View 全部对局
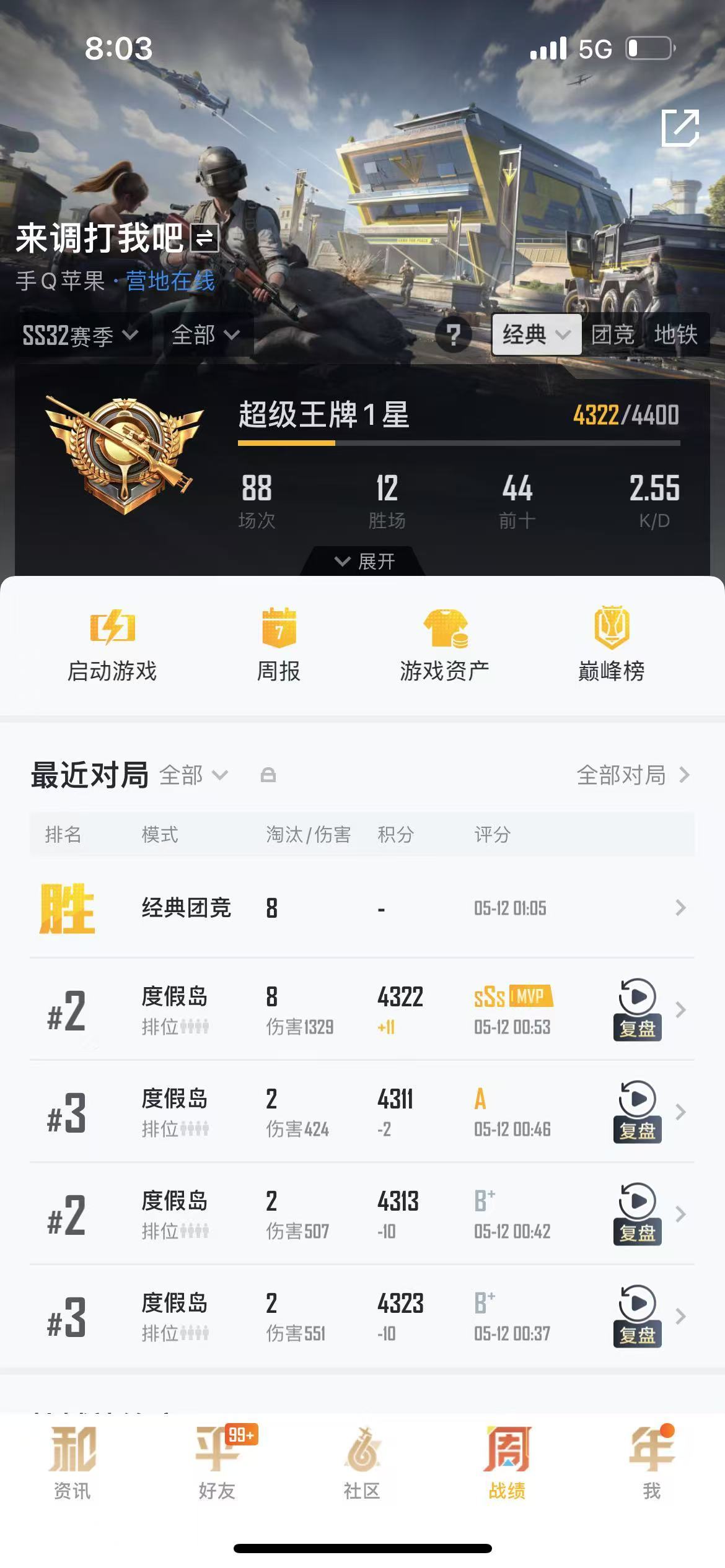 click(633, 775)
